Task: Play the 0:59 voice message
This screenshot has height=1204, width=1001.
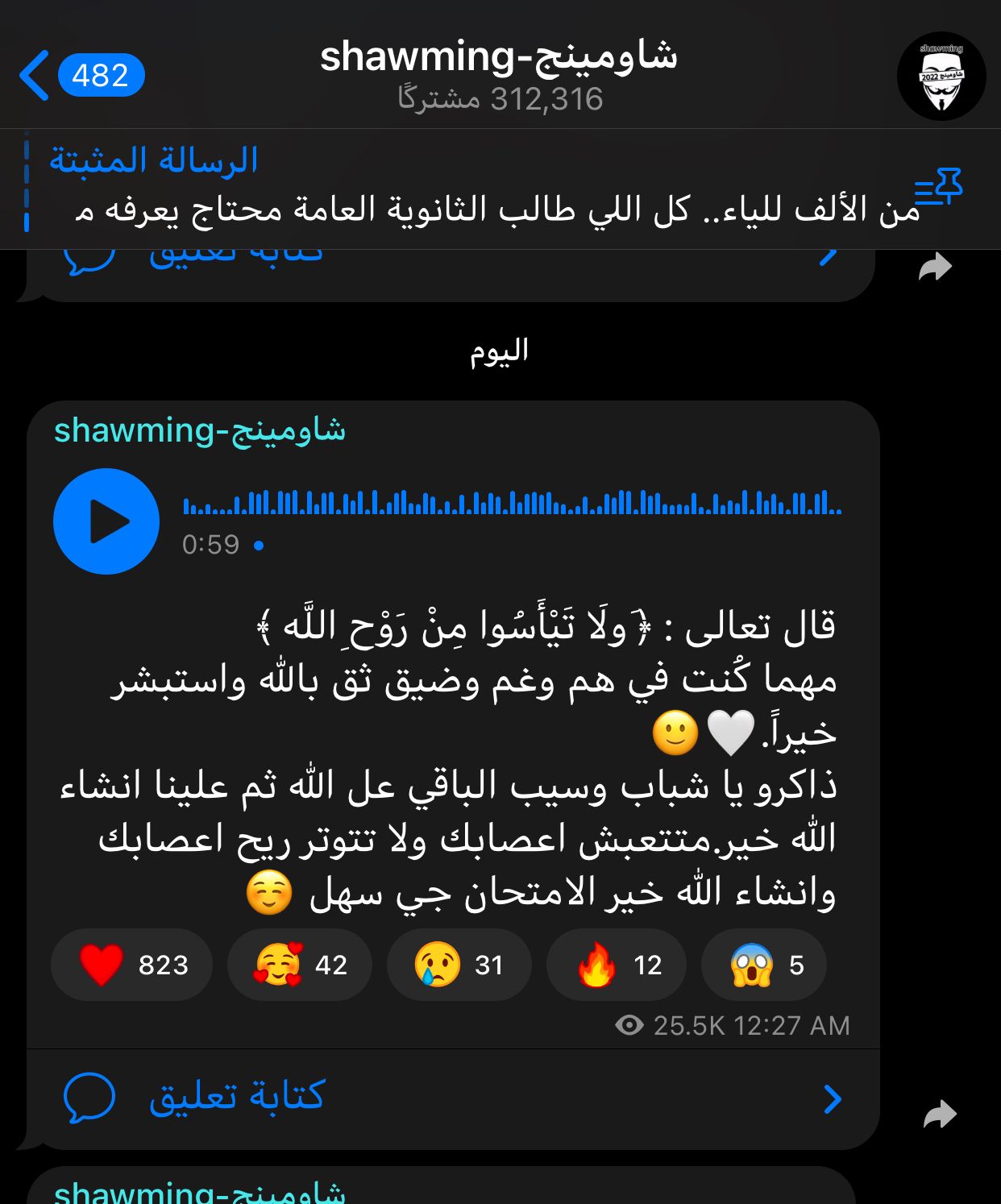Action: [x=106, y=521]
